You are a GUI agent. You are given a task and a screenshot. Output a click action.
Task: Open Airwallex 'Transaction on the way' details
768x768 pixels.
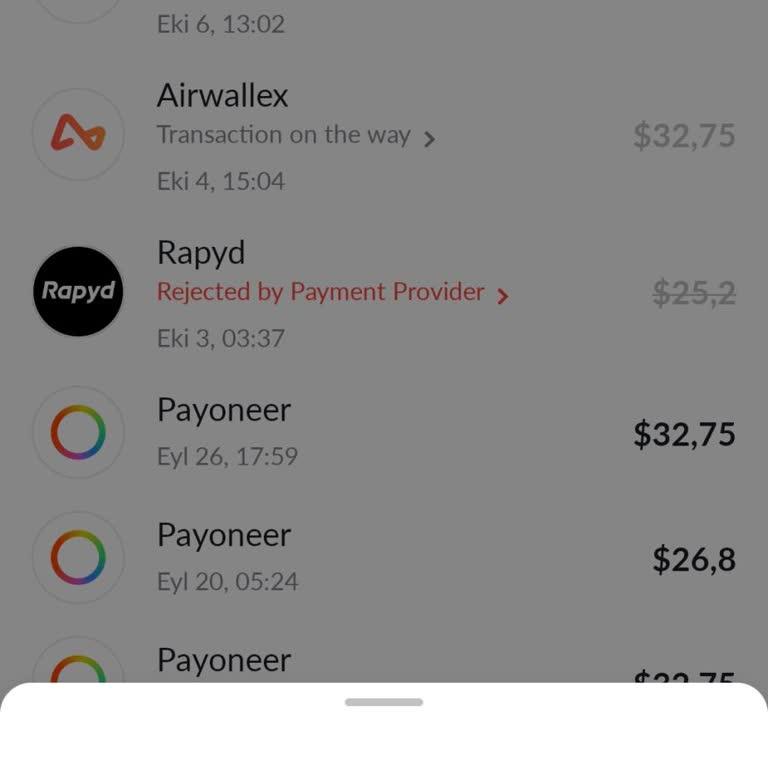coord(296,136)
